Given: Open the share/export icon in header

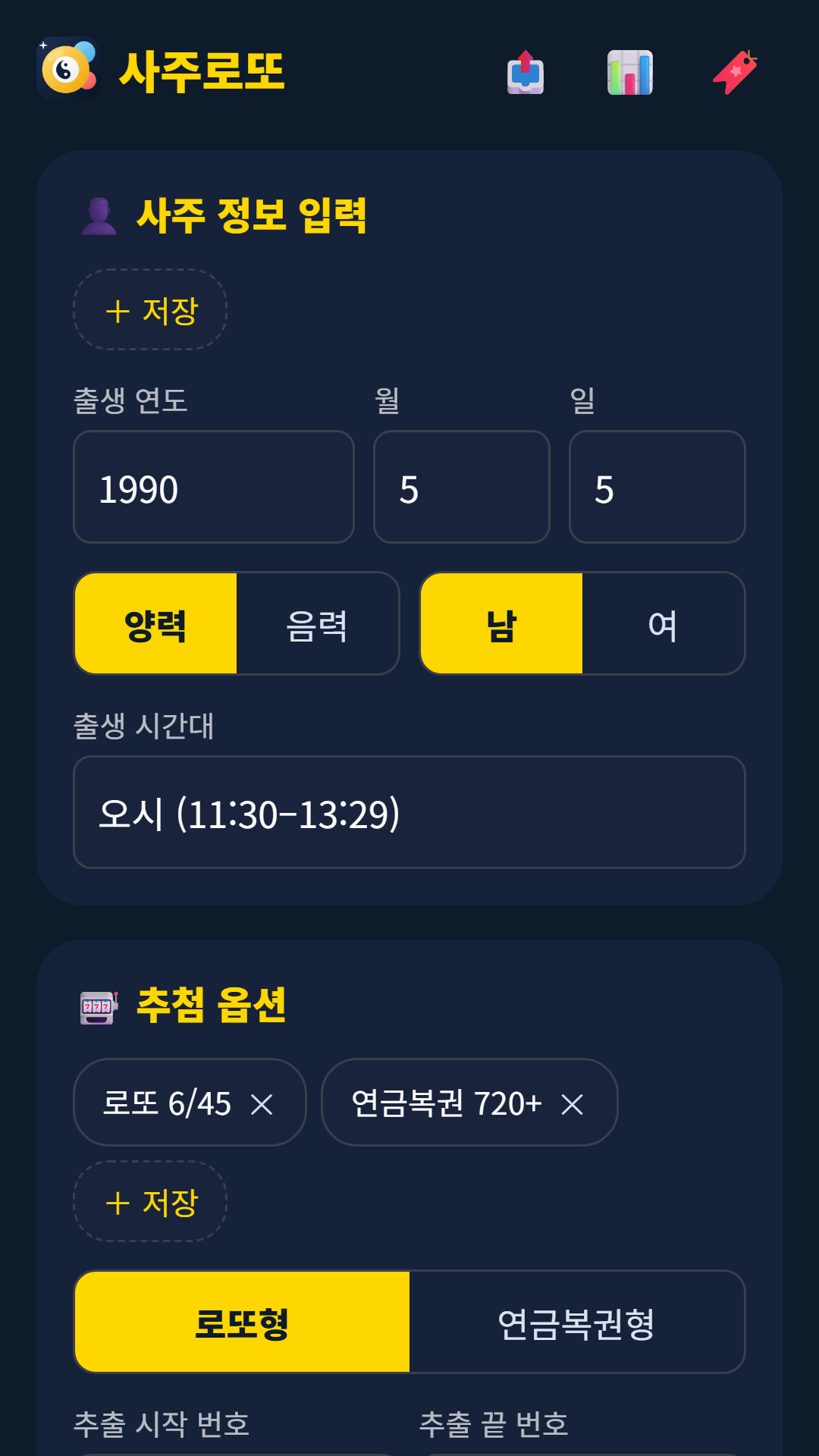Looking at the screenshot, I should (x=526, y=73).
